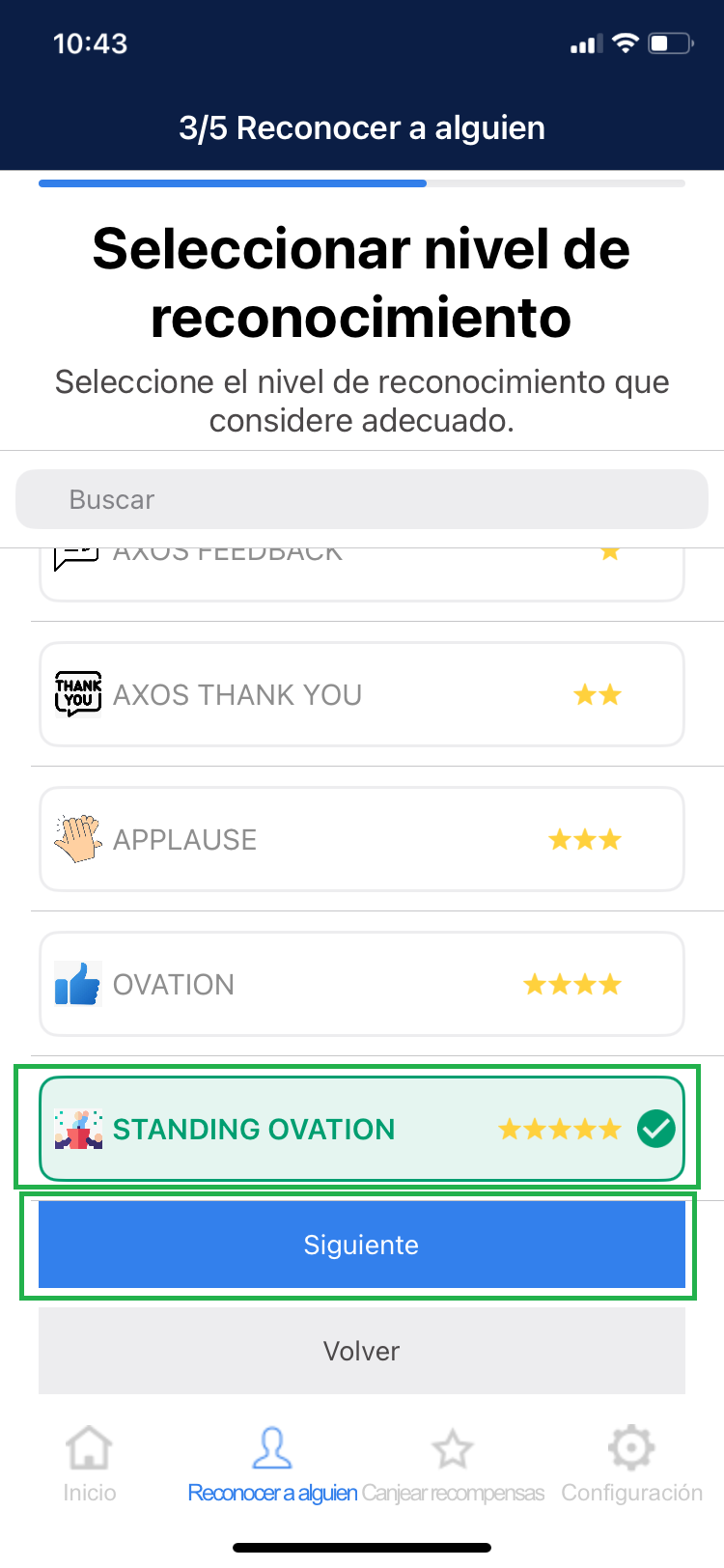Viewport: 724px width, 1568px height.
Task: Go back with the Volver button
Action: 362,1351
